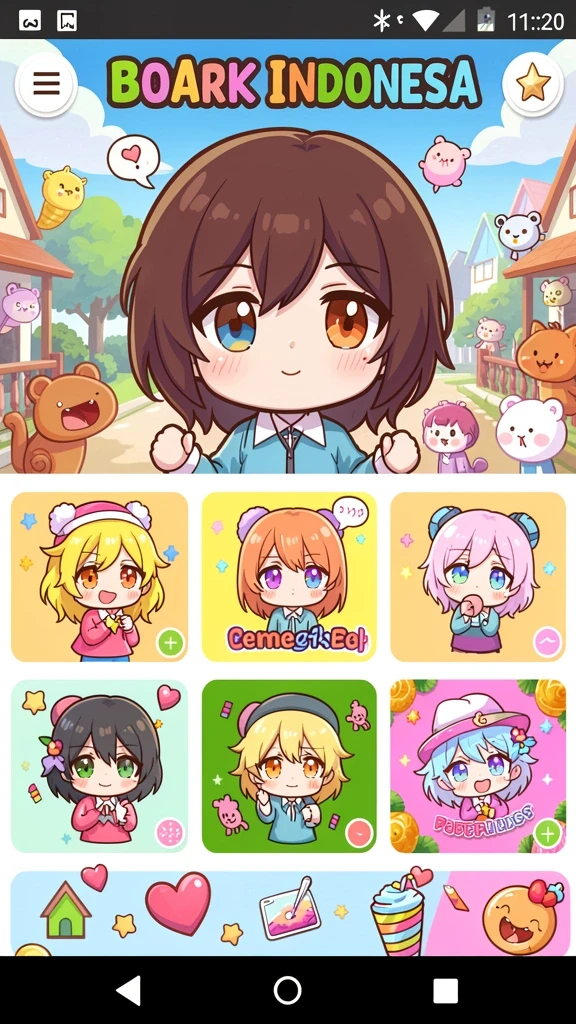Go back using the system back button
Image resolution: width=576 pixels, height=1024 pixels.
(x=129, y=991)
